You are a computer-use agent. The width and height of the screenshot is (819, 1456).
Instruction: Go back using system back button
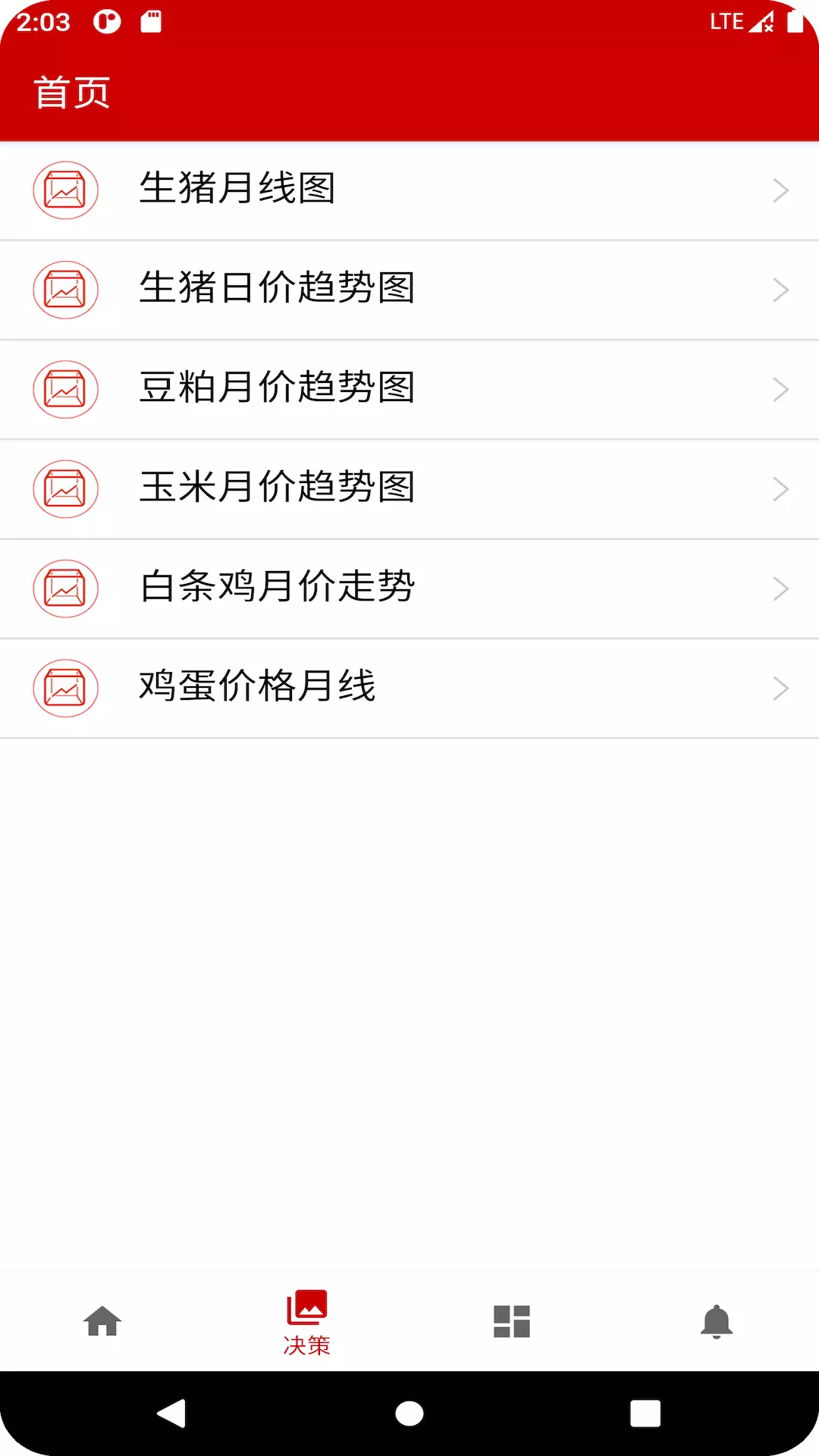click(172, 1414)
